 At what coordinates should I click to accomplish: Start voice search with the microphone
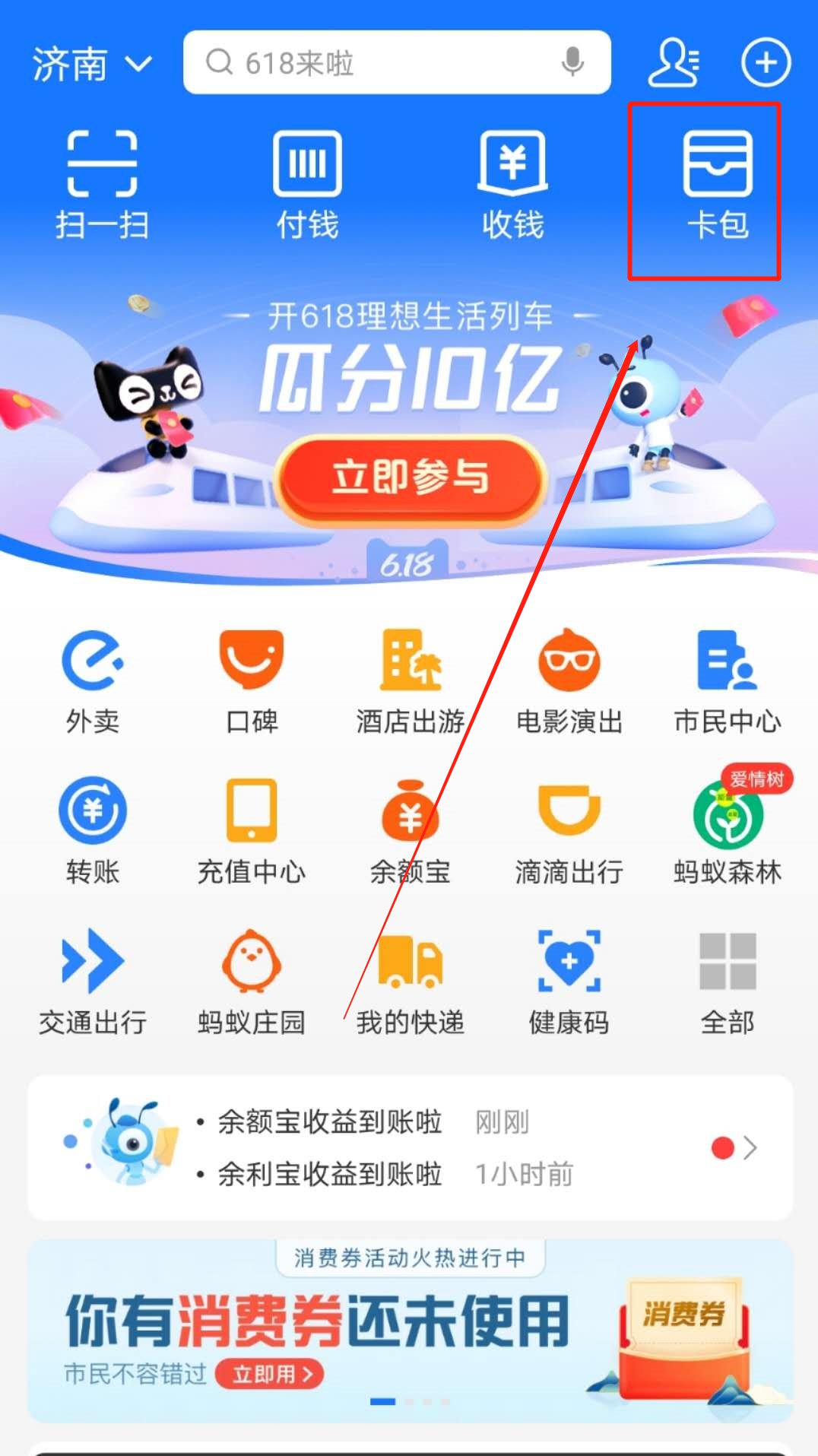click(x=572, y=62)
